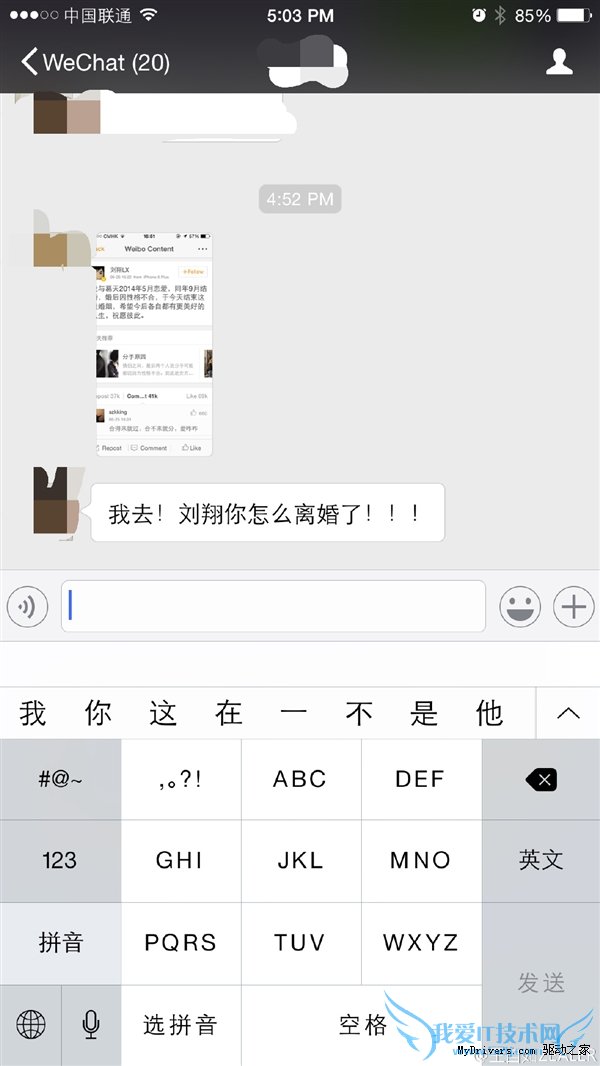Open the emoji sticker panel
The height and width of the screenshot is (1066, 600).
click(x=520, y=607)
